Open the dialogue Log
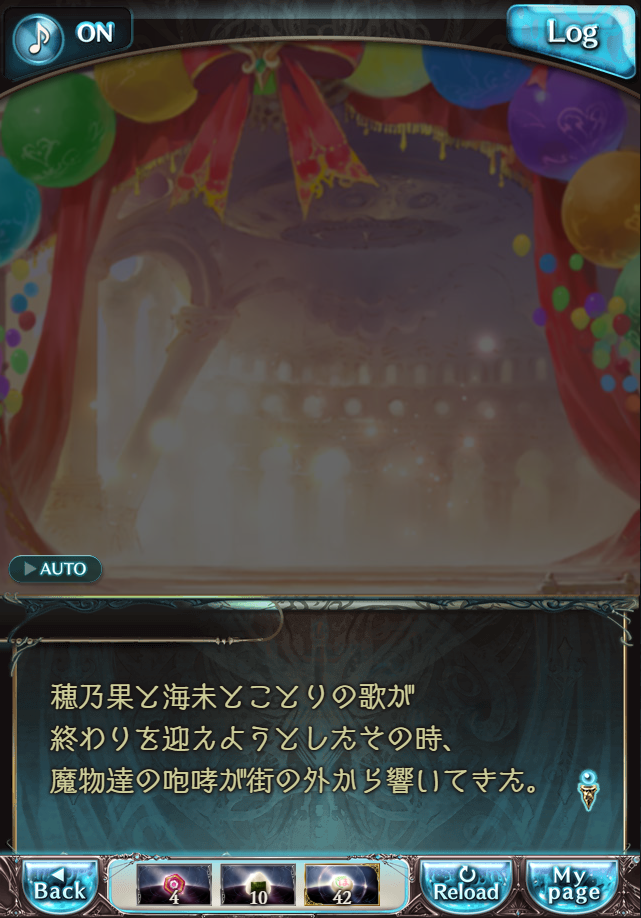This screenshot has height=918, width=641. pos(573,35)
